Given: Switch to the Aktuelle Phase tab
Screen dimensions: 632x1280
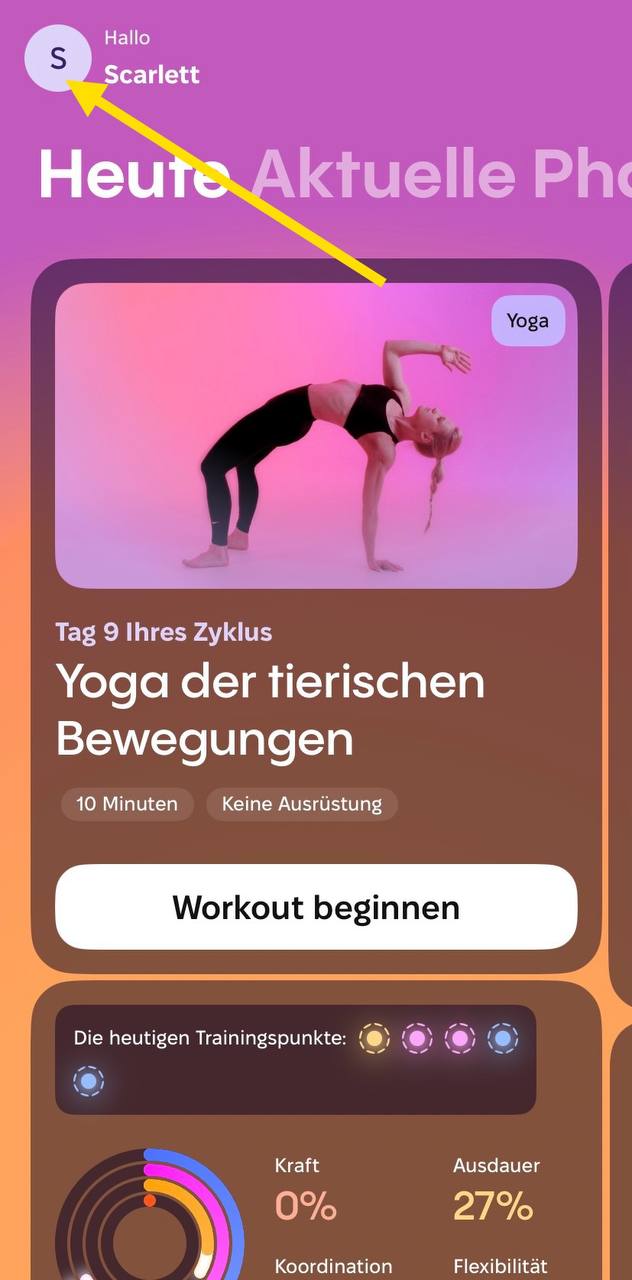Looking at the screenshot, I should 440,175.
